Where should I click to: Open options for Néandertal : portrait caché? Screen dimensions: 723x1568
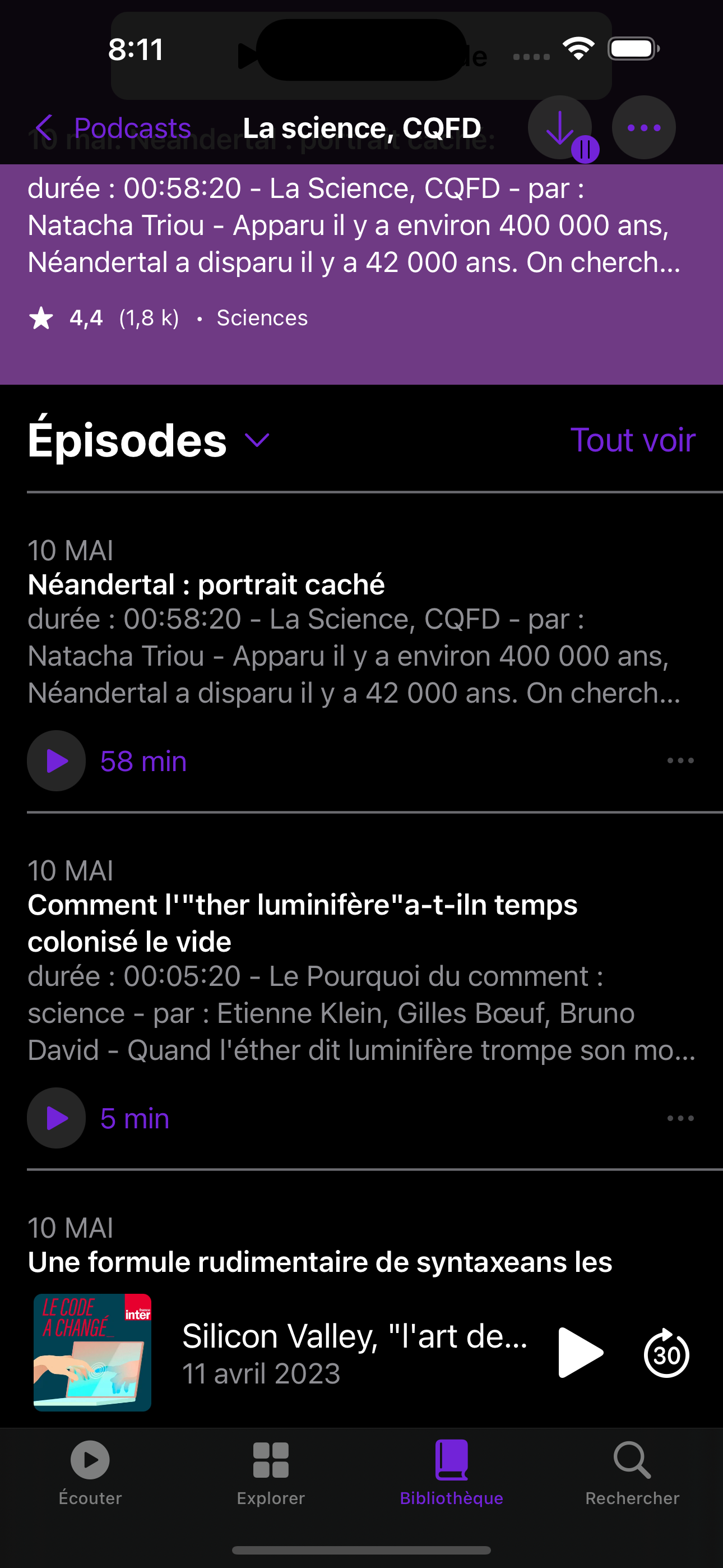[680, 761]
